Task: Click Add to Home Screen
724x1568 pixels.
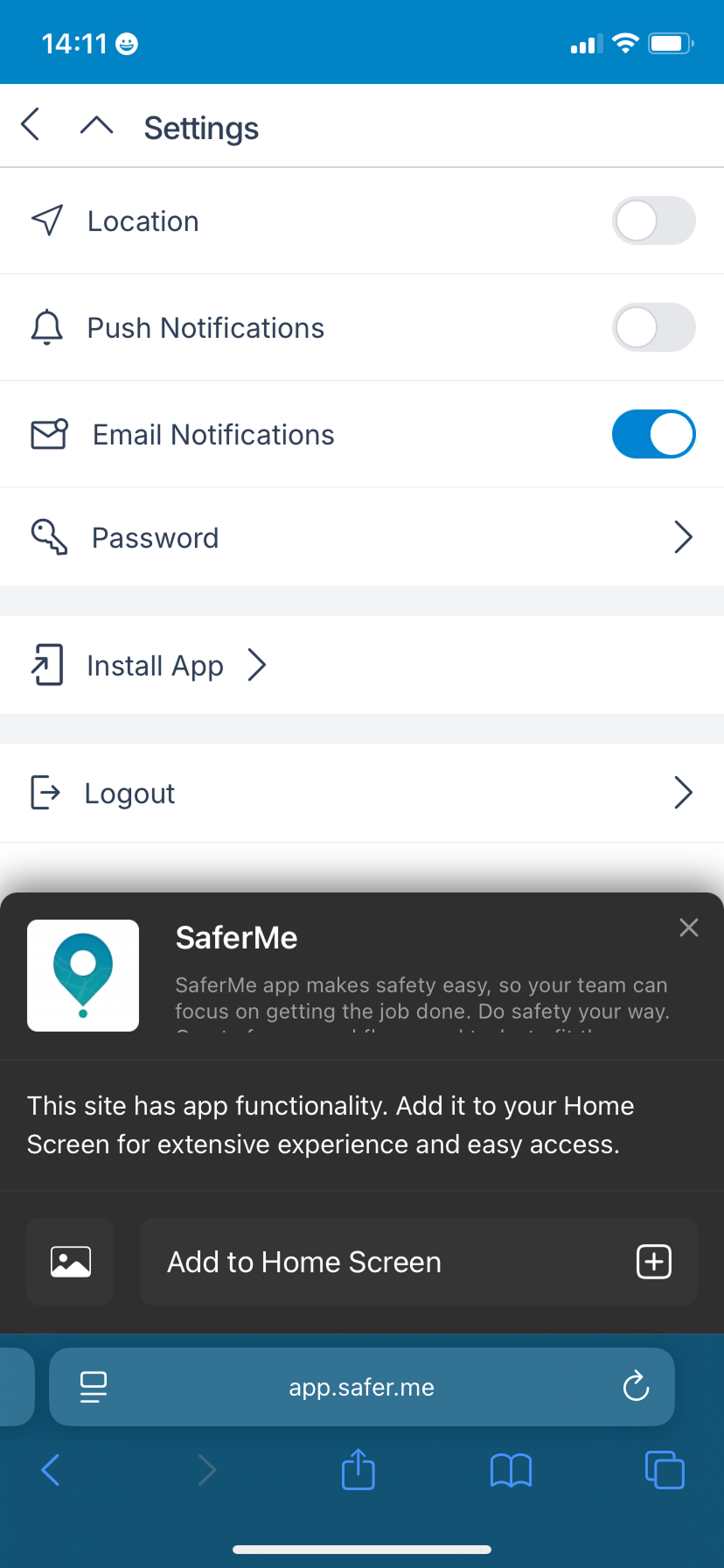Action: point(418,1262)
